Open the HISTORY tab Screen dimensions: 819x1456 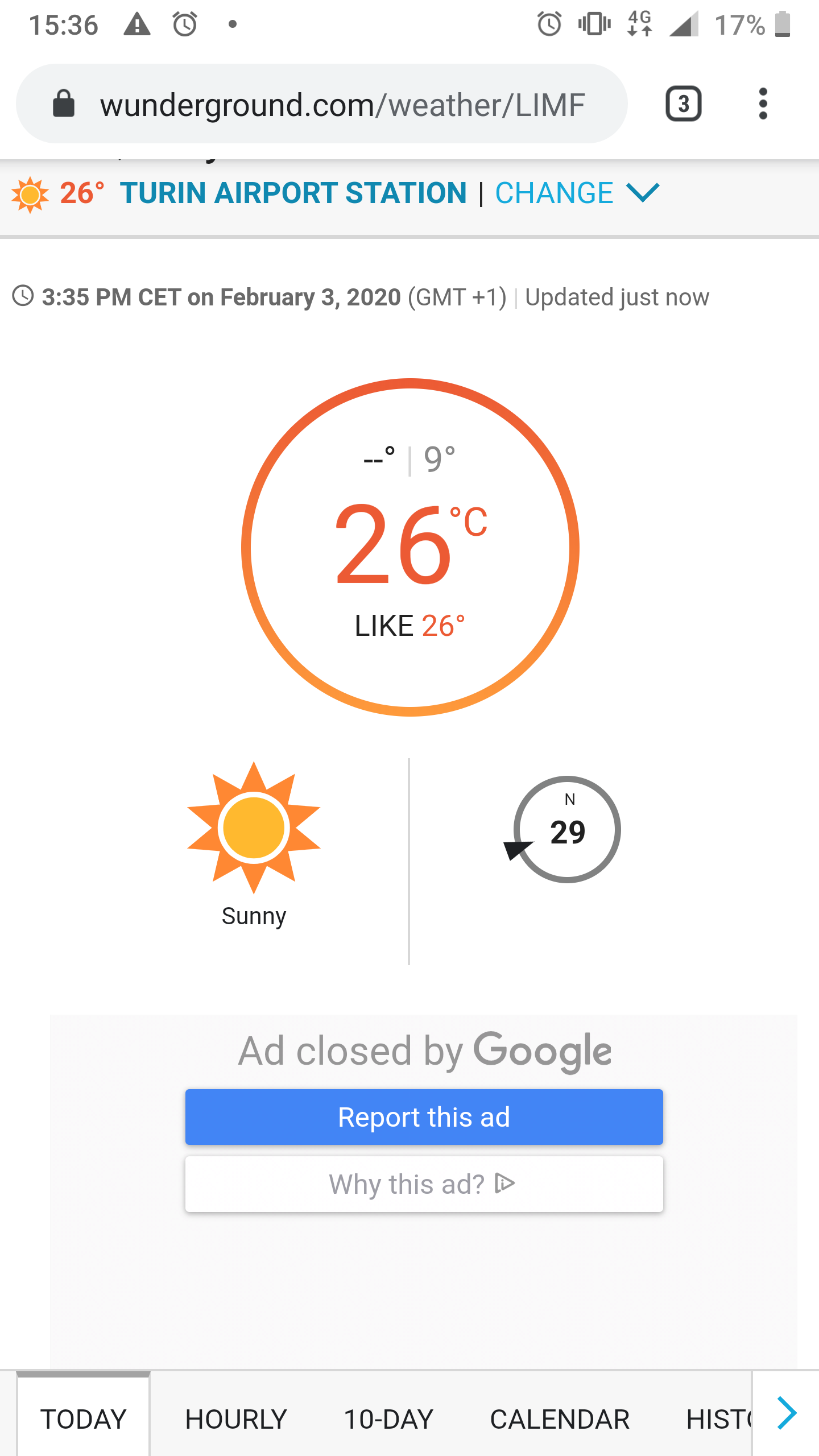[718, 1419]
